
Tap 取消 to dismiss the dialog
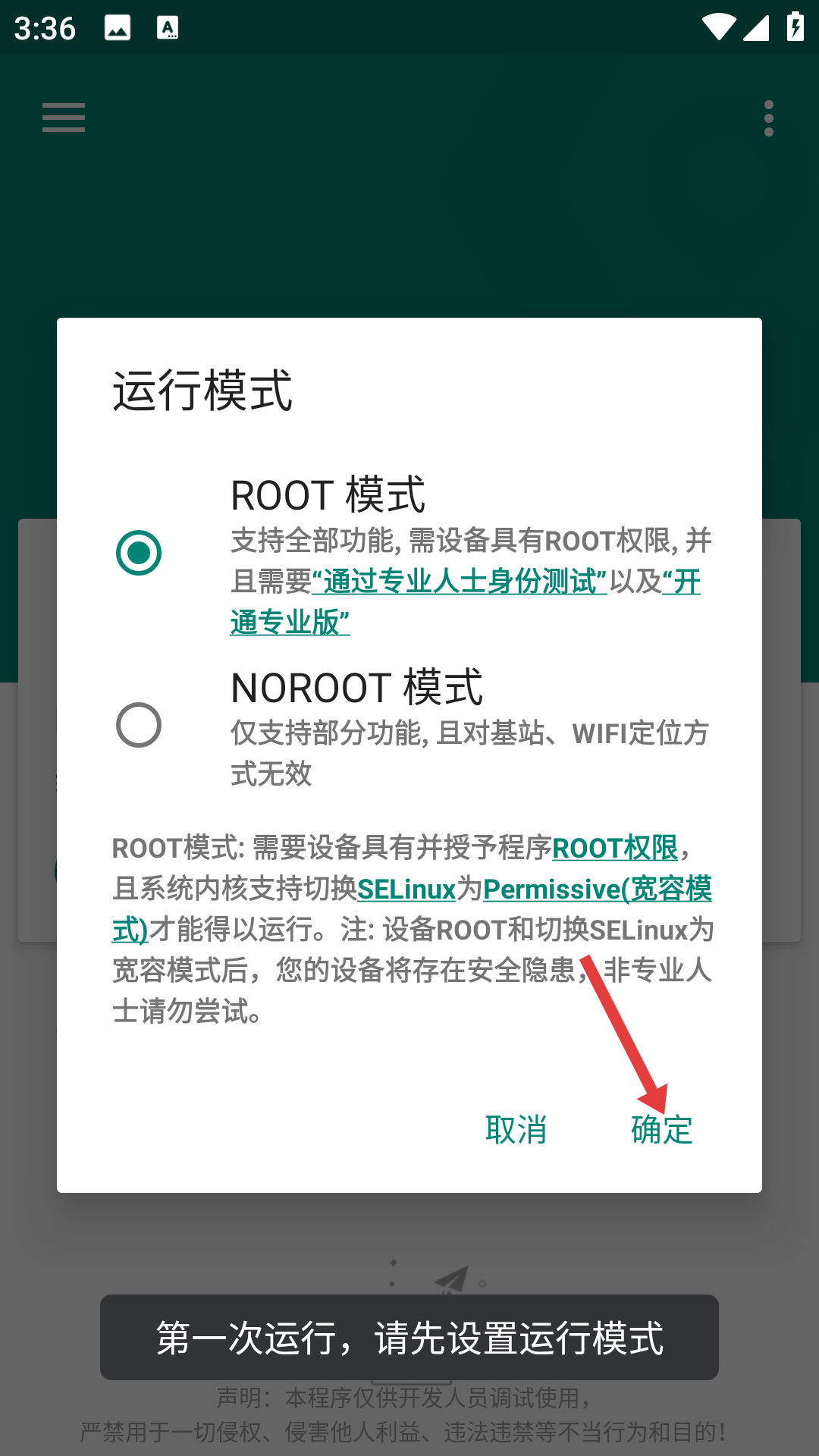(x=516, y=1130)
